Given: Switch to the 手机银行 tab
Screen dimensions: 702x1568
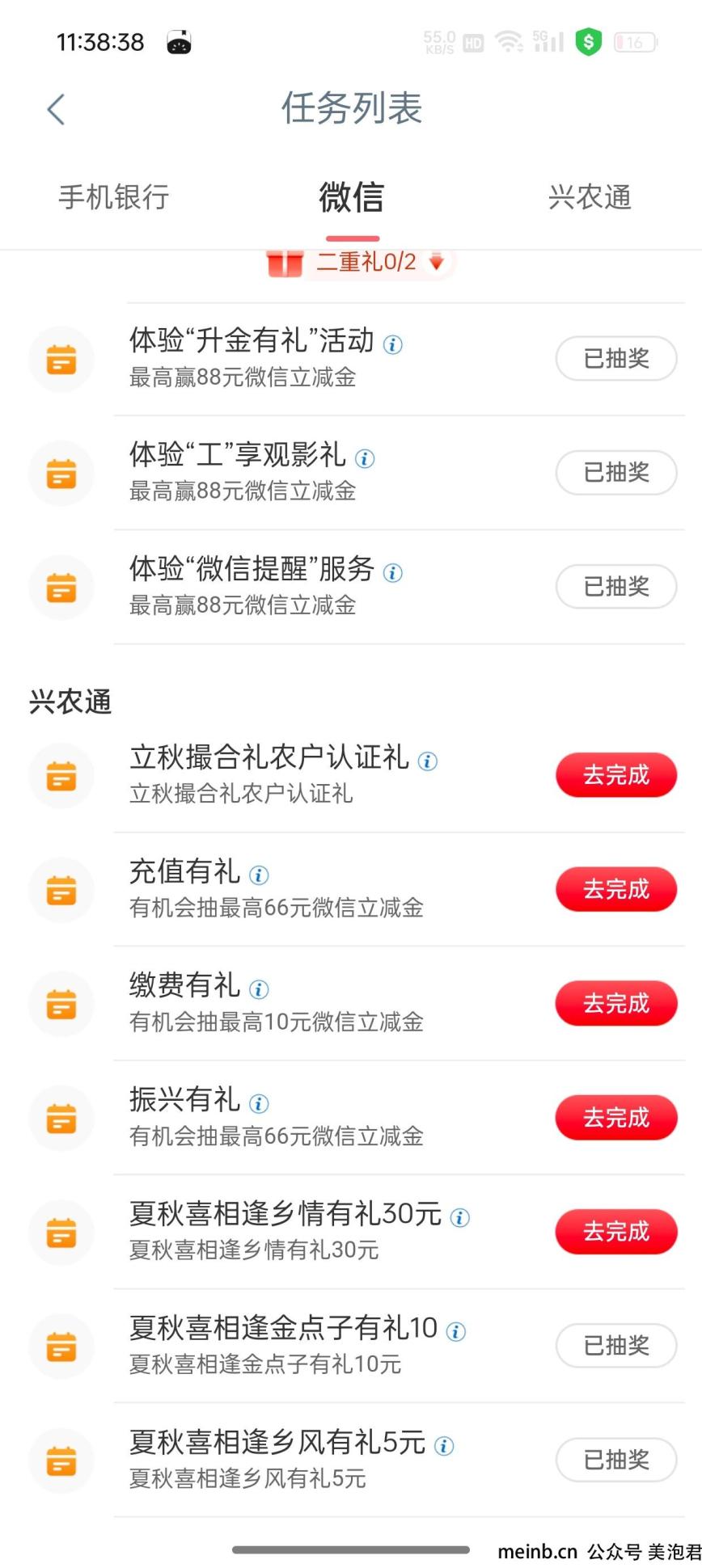Looking at the screenshot, I should (x=114, y=196).
